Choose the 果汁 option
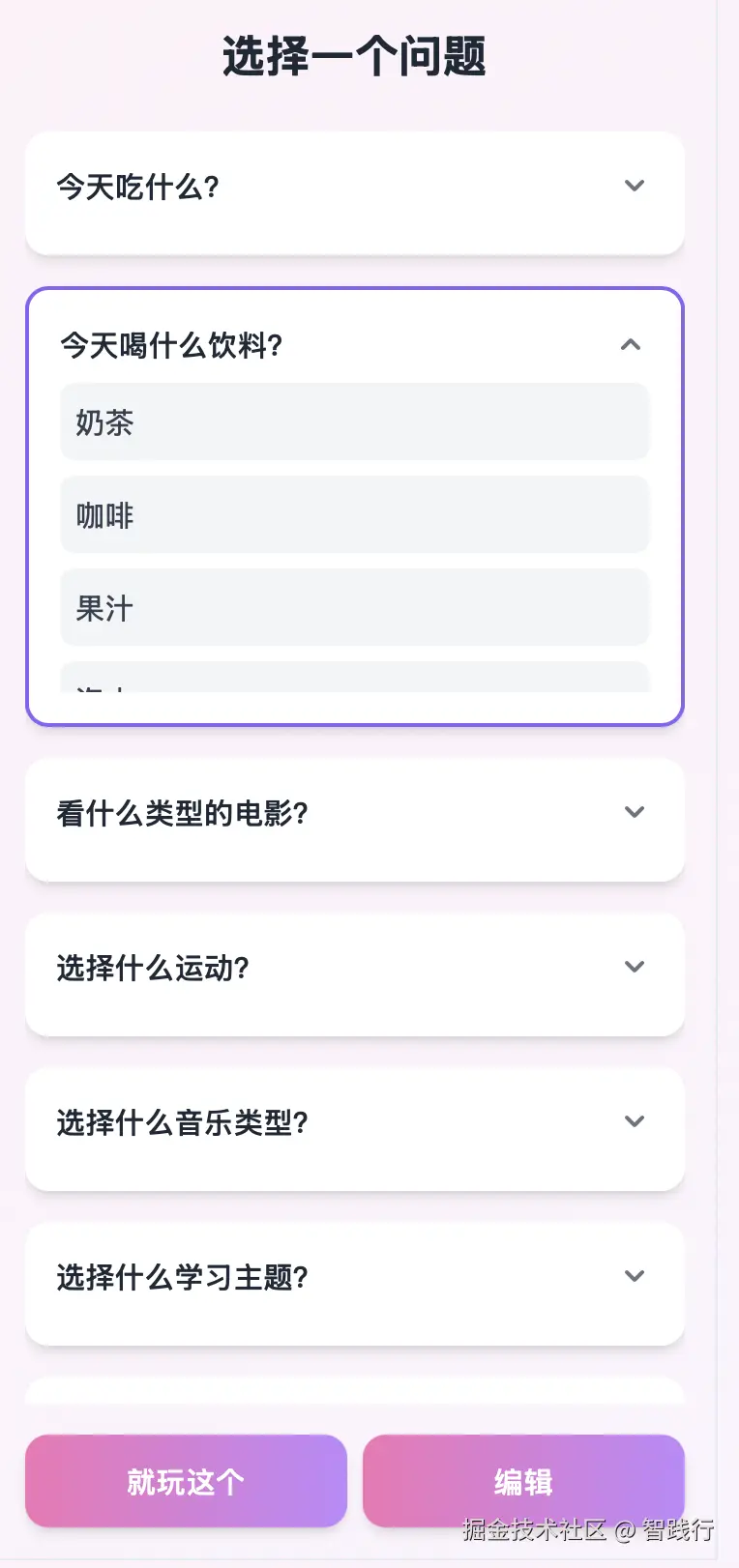739x1568 pixels. [354, 608]
